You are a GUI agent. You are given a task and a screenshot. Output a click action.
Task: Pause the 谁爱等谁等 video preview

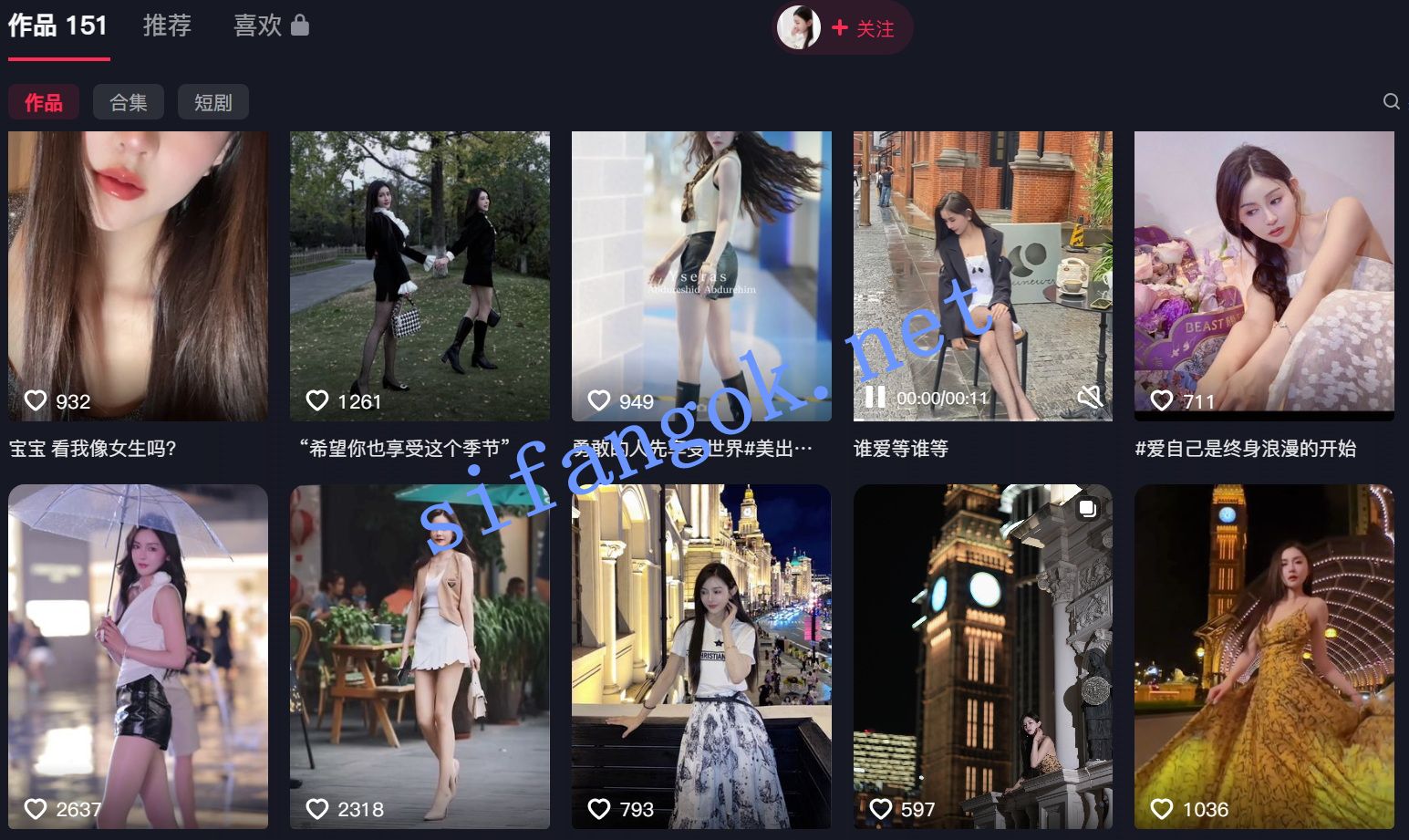[x=875, y=397]
